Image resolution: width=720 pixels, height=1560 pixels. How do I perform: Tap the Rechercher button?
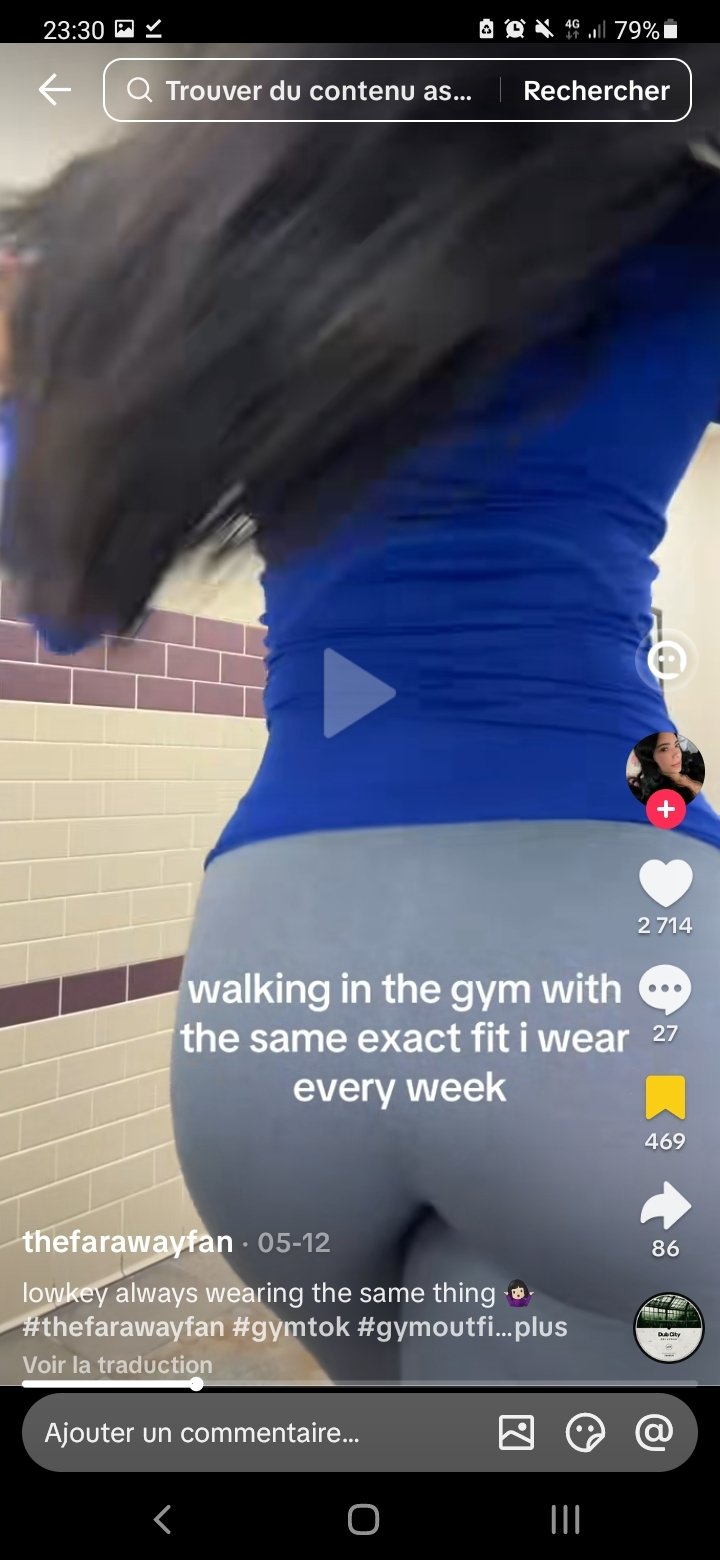click(x=596, y=90)
